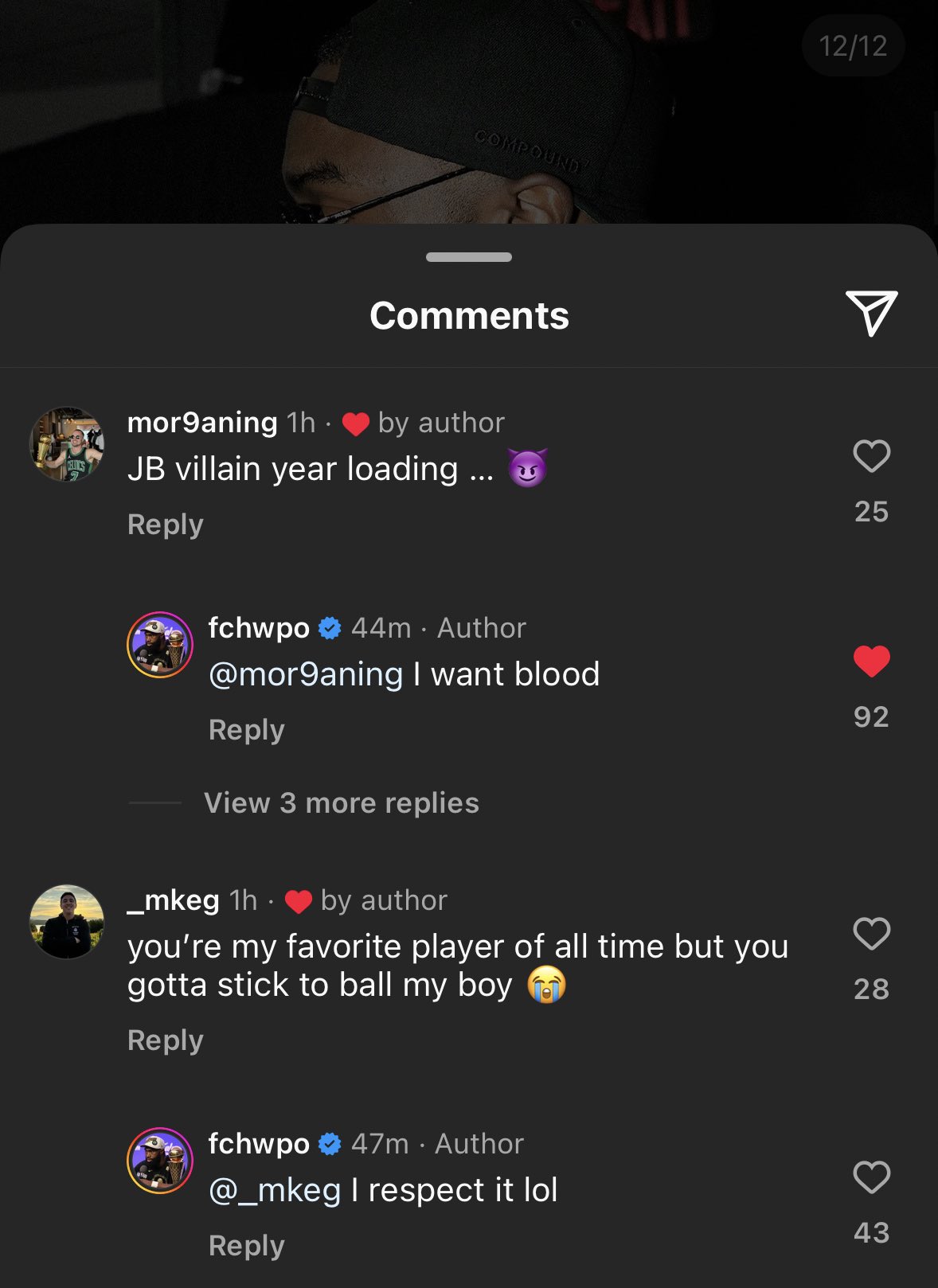Expand 'View 3 more replies'
Image resolution: width=938 pixels, height=1288 pixels.
[341, 802]
